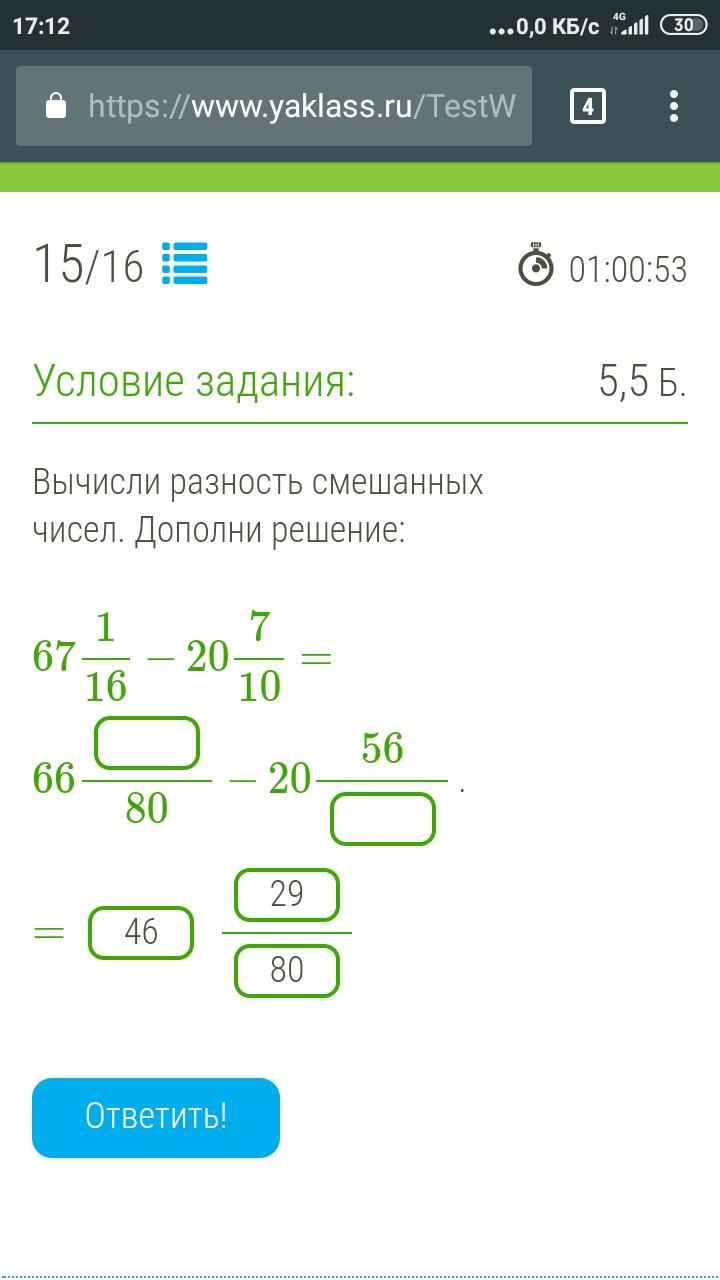Select the empty denominator field under 56
Screen dimensions: 720x1280
[x=383, y=819]
